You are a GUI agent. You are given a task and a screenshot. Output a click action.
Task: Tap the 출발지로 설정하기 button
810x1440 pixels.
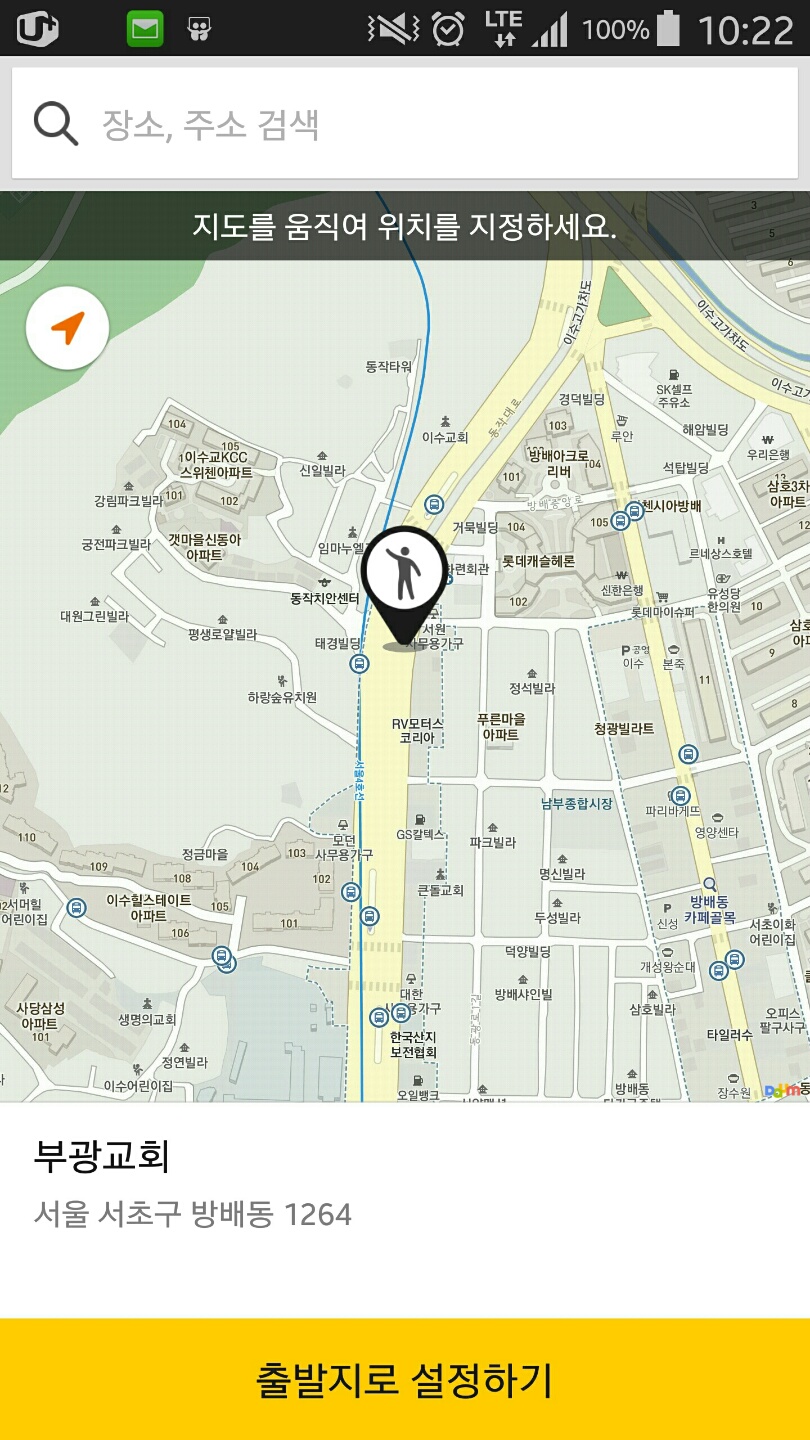coord(405,1379)
